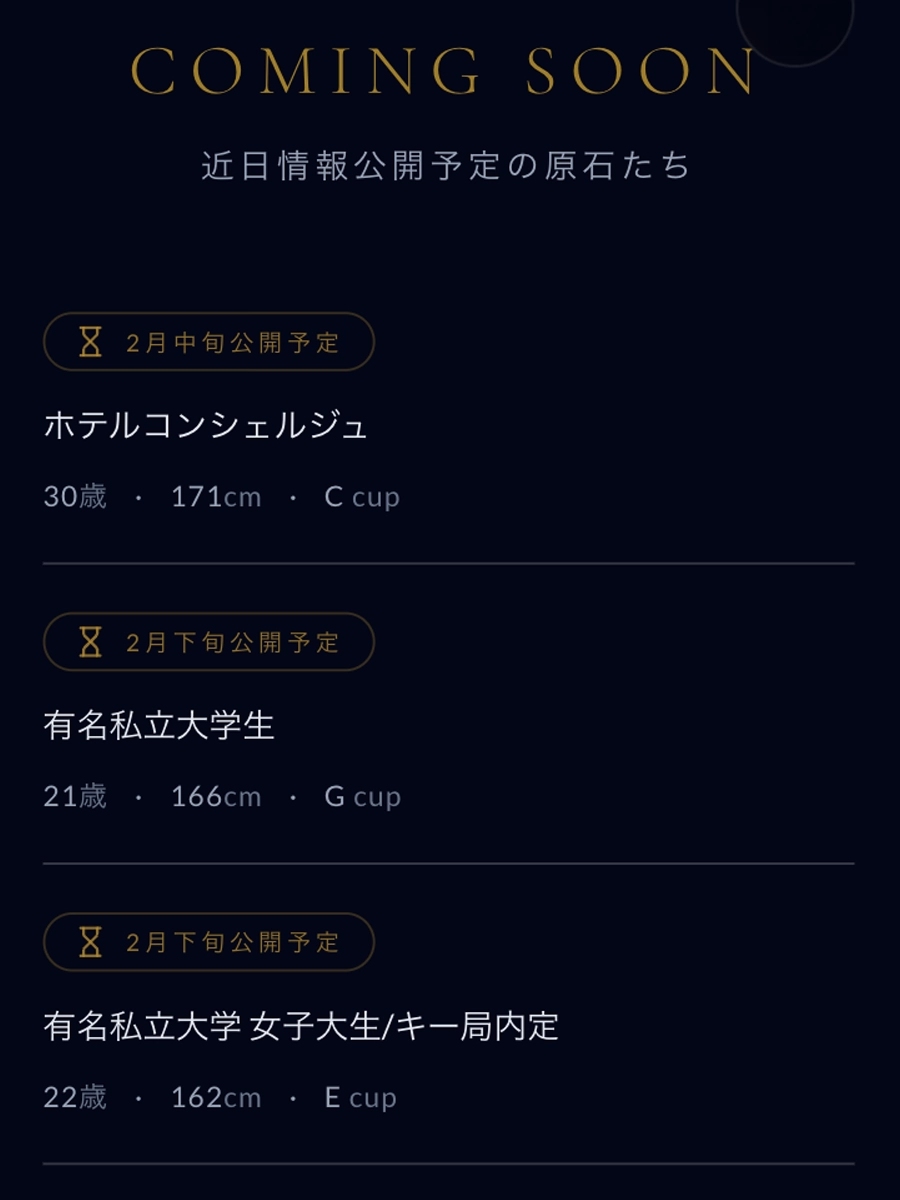Image resolution: width=900 pixels, height=1200 pixels.
Task: Select the hourglass inside the ホテルコンシェルジュ badge
Action: (x=90, y=343)
